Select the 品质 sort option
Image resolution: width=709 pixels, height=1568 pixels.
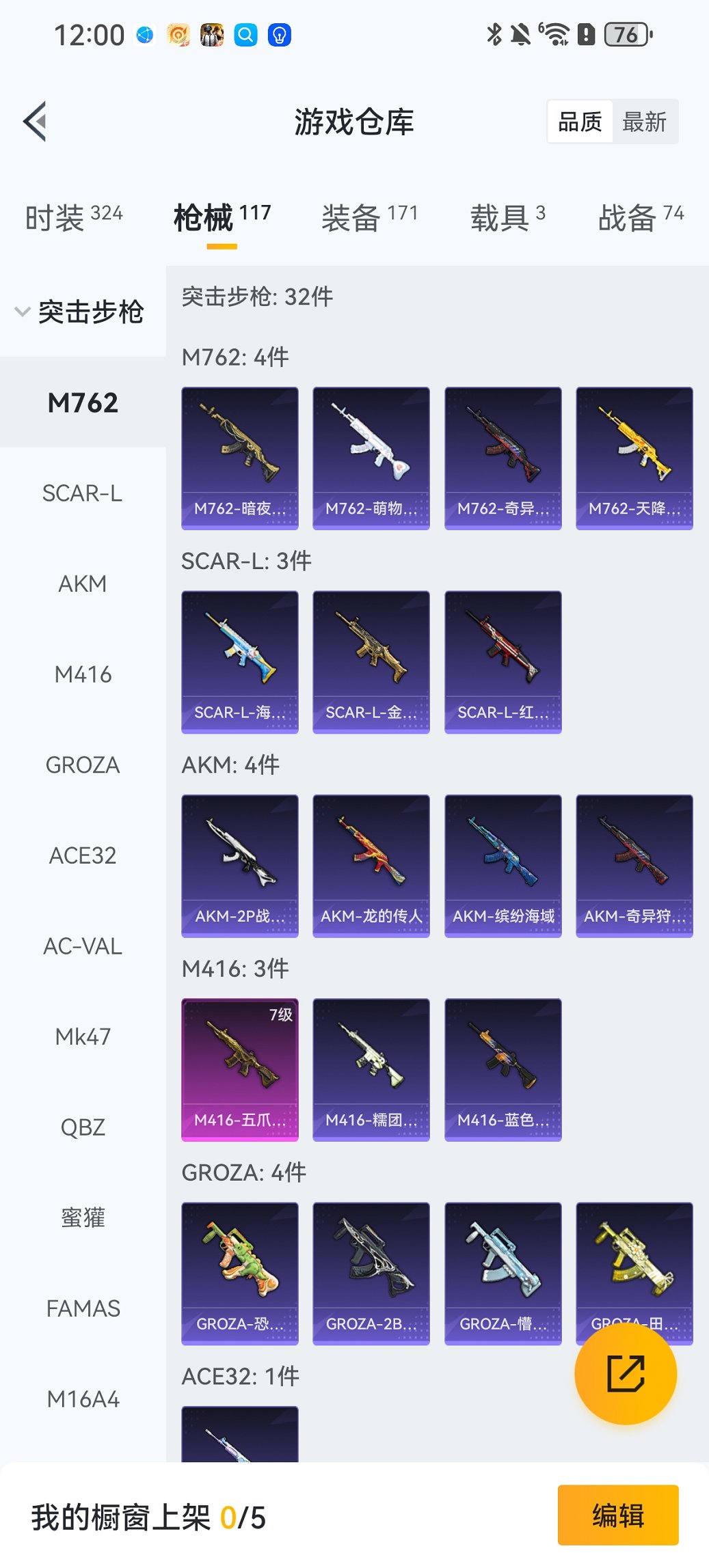pyautogui.click(x=580, y=122)
